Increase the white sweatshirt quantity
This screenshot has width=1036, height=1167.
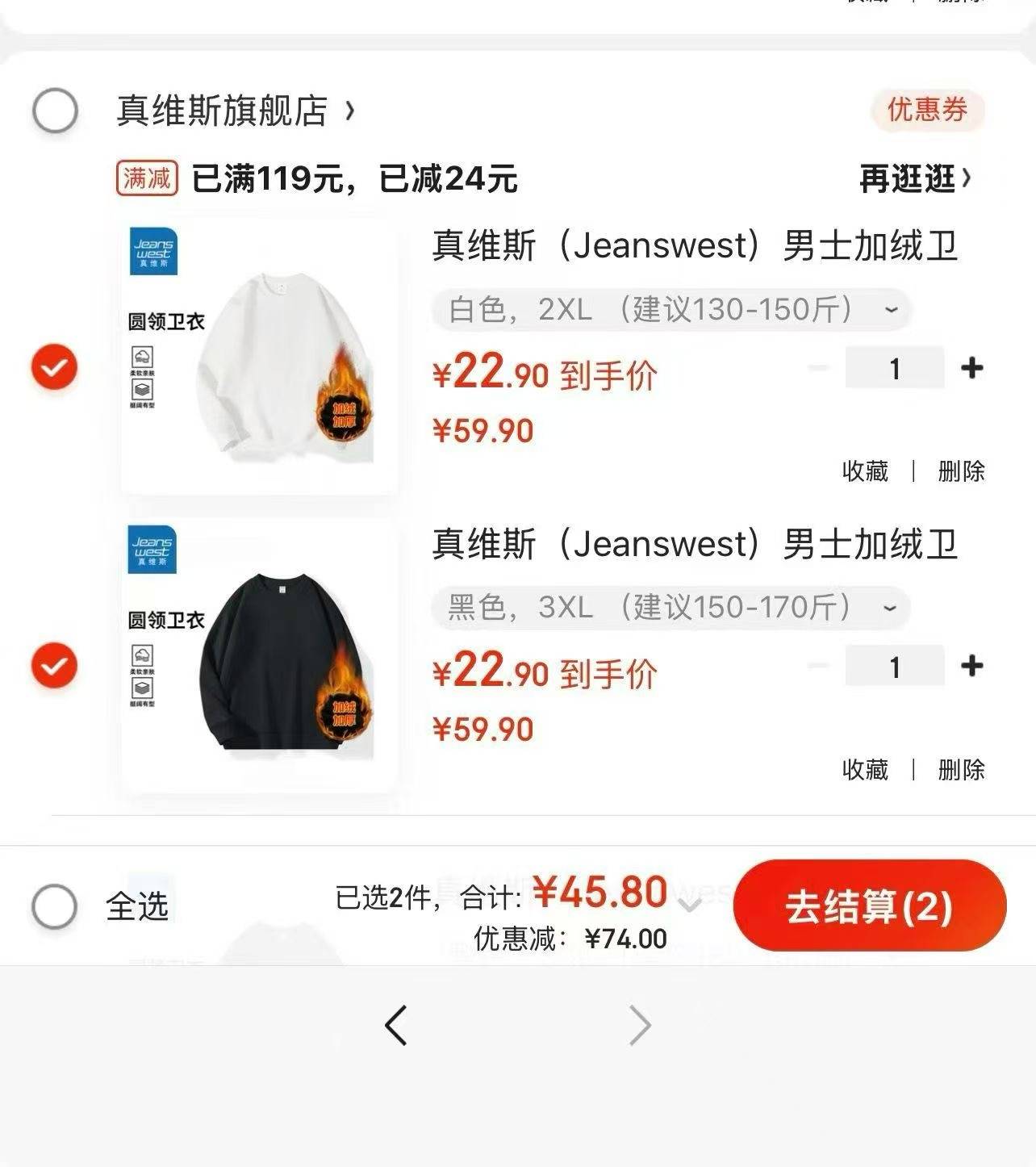click(x=971, y=368)
